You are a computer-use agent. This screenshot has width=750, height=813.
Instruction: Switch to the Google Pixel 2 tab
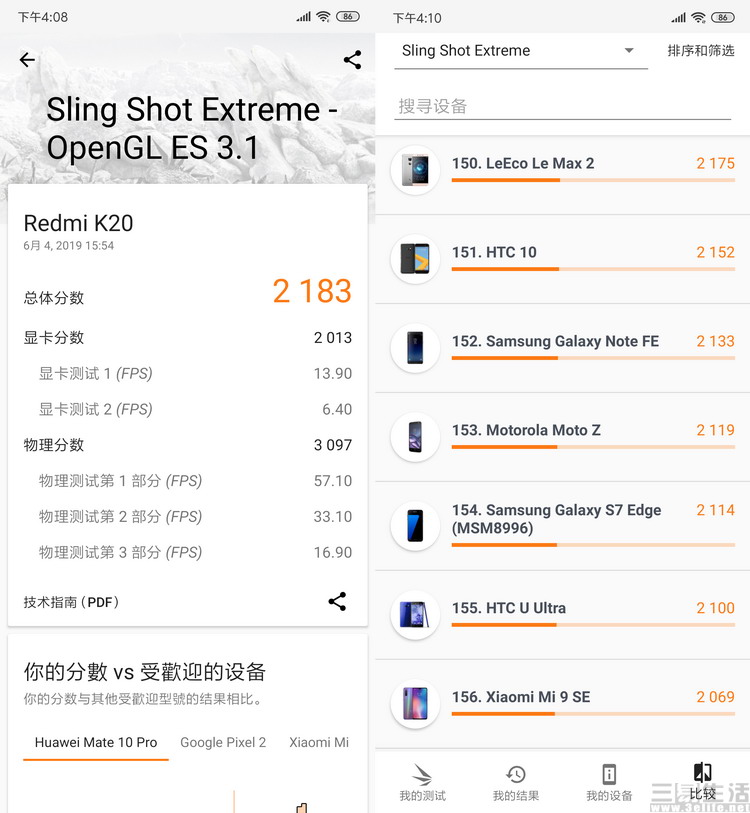click(223, 742)
